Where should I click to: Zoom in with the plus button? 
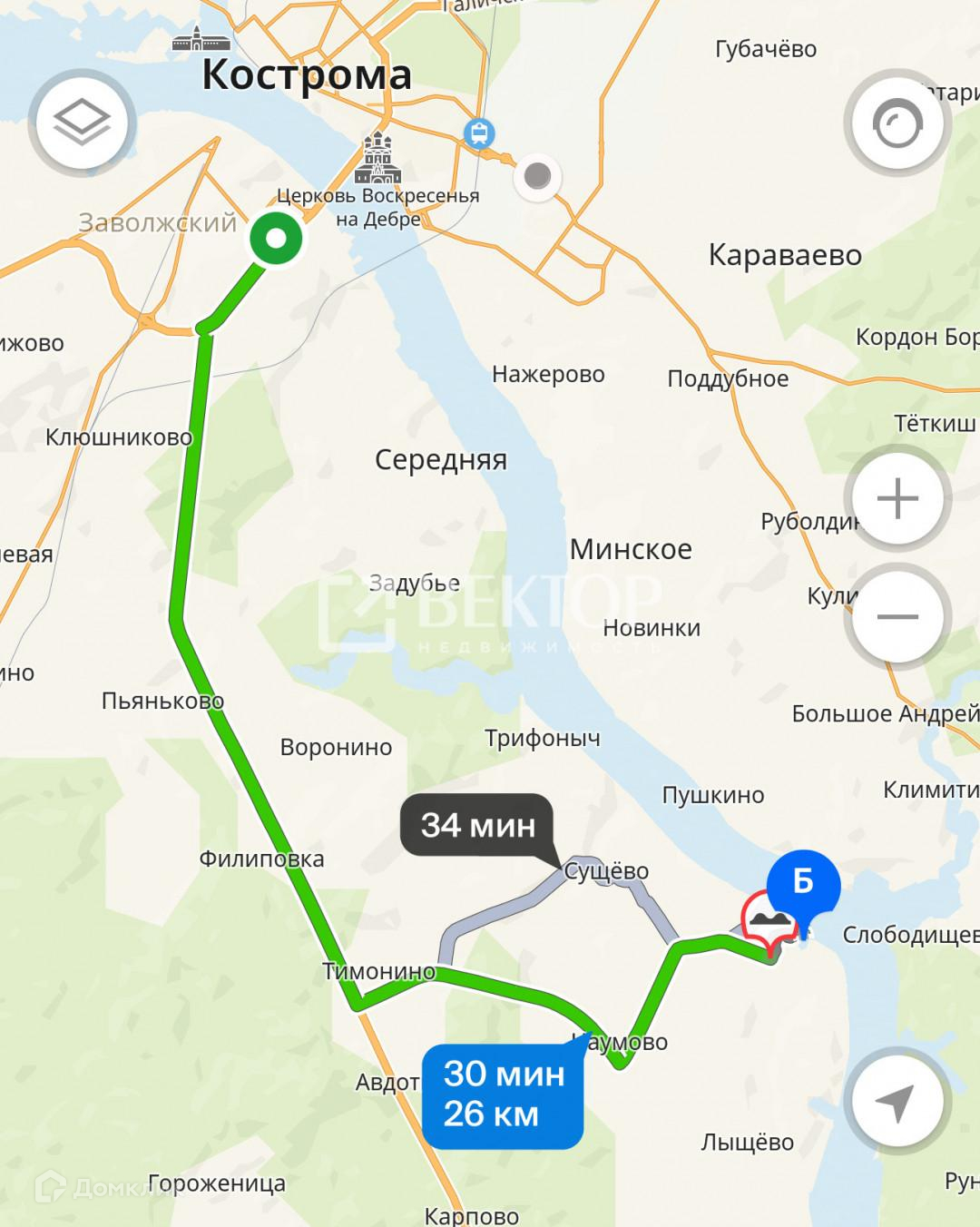click(x=897, y=499)
